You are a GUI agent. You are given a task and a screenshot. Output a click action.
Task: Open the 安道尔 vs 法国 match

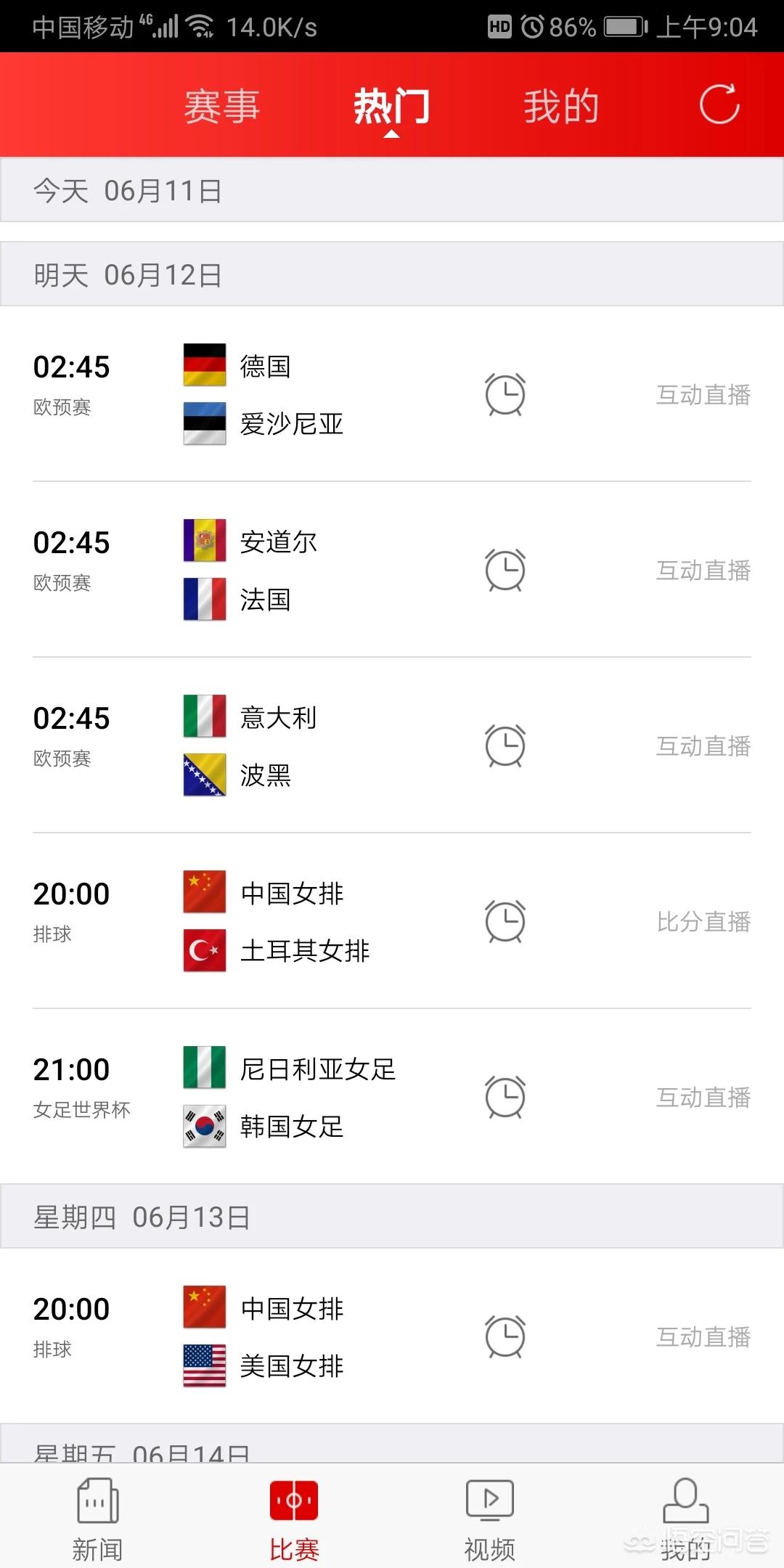point(290,570)
